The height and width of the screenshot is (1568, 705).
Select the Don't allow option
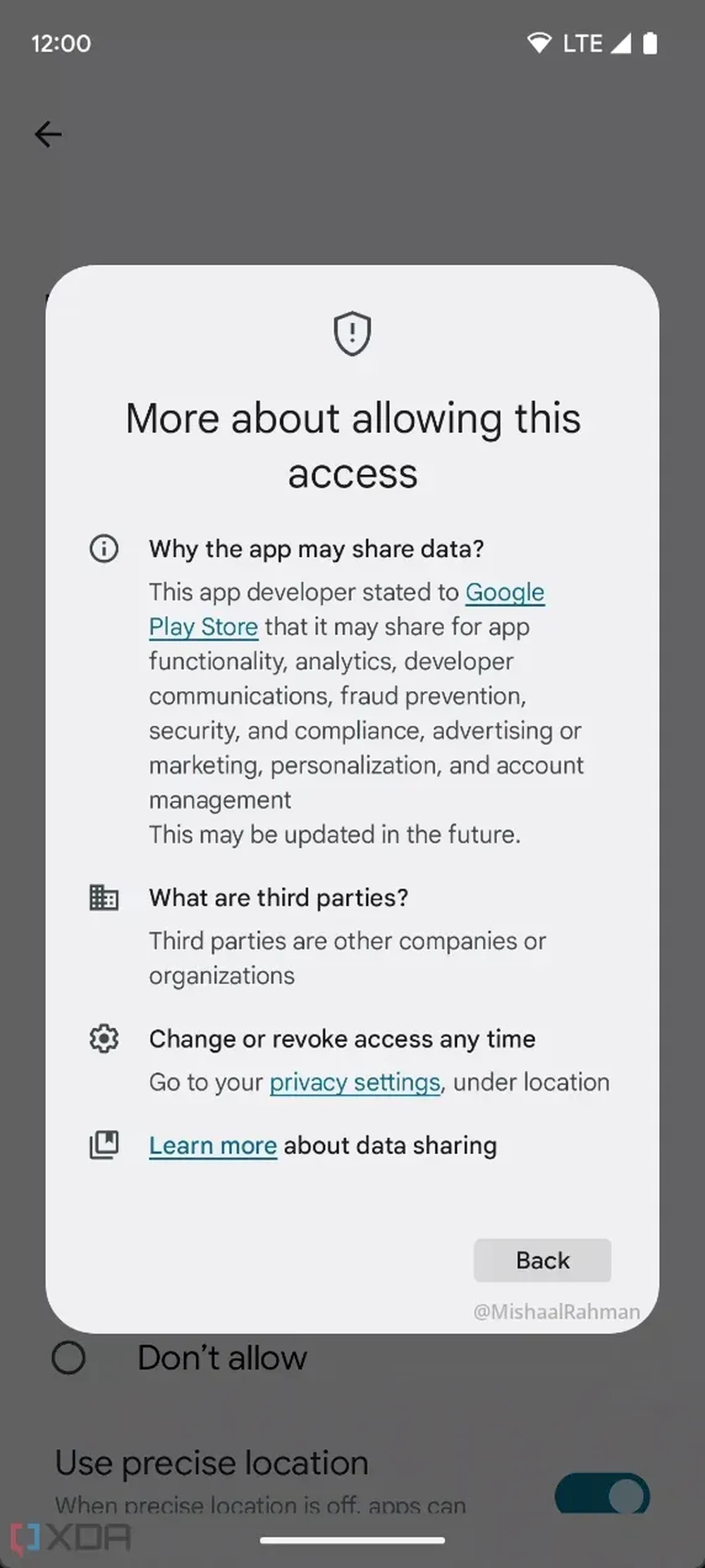pyautogui.click(x=69, y=1358)
